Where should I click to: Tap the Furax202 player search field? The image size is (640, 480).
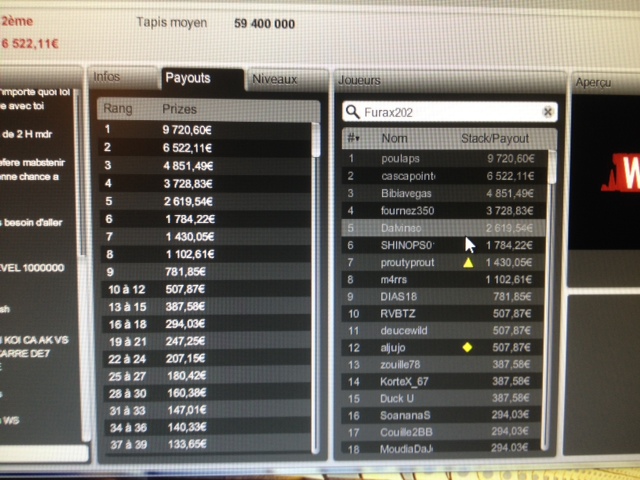click(x=445, y=112)
